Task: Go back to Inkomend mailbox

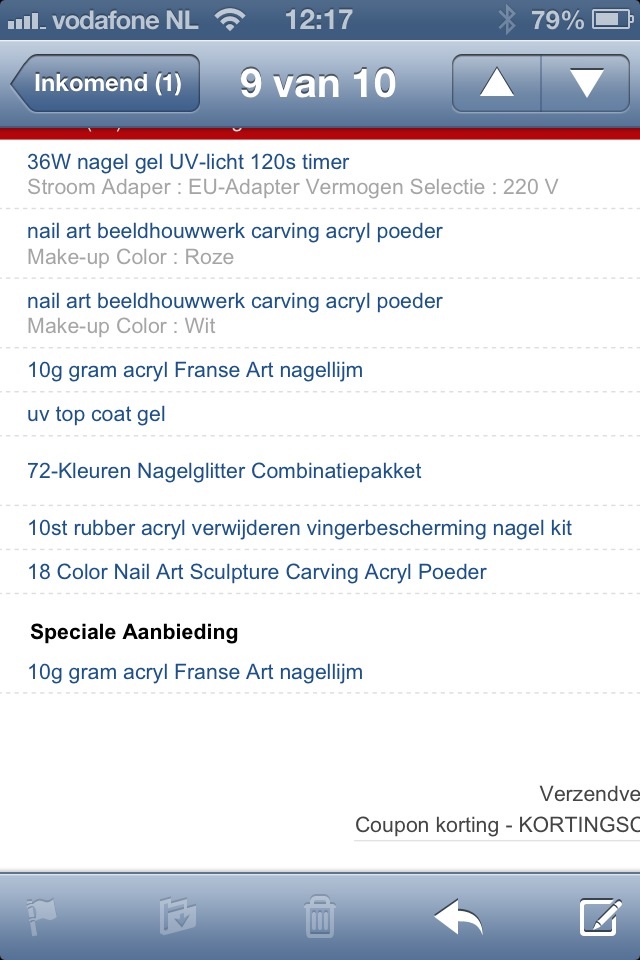Action: coord(106,83)
